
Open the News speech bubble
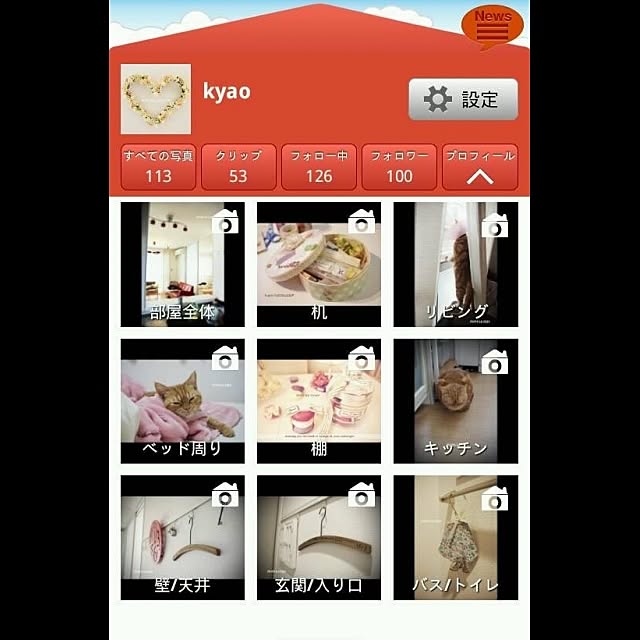(x=492, y=27)
